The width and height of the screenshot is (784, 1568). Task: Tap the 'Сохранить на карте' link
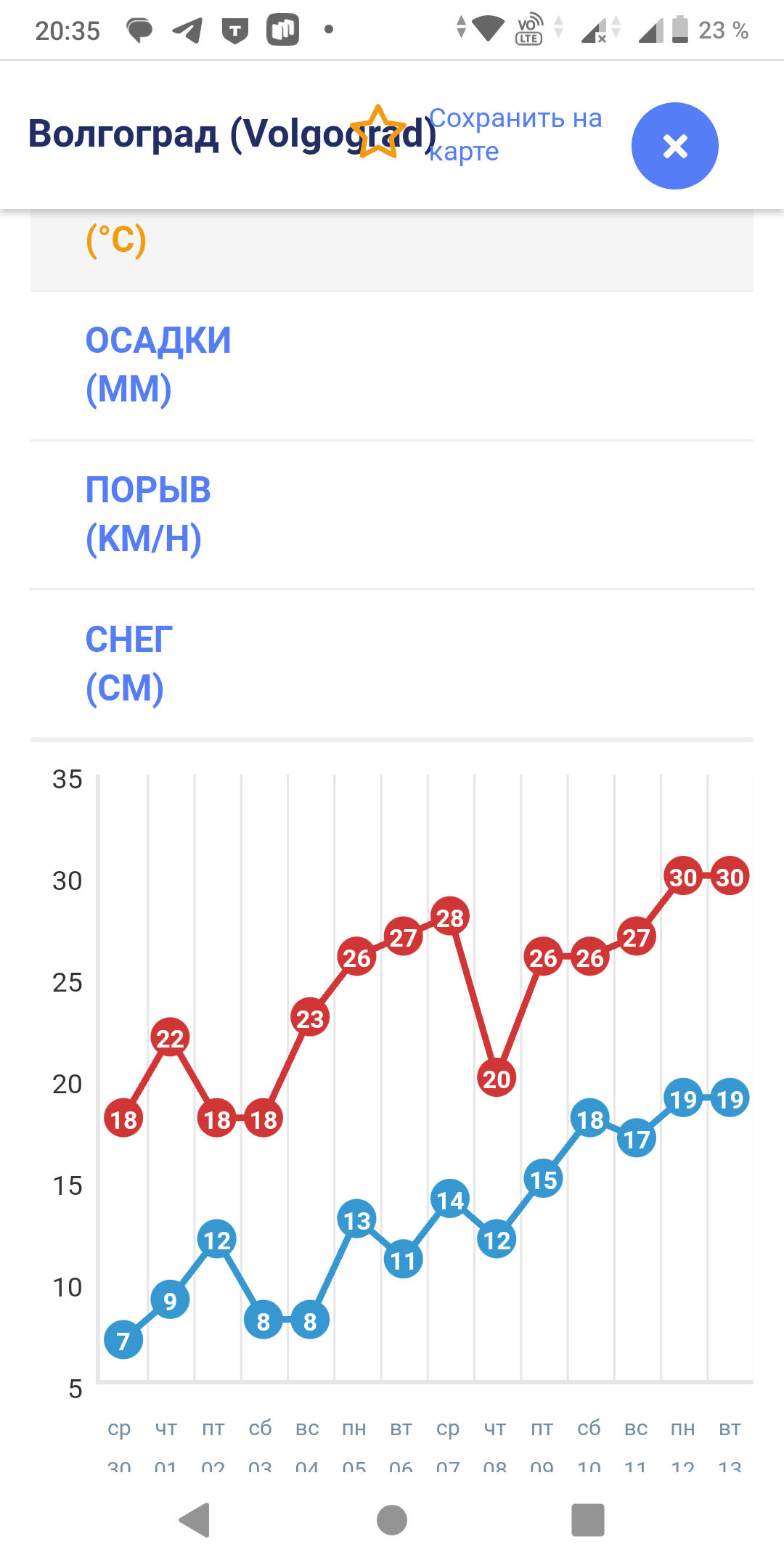coord(515,134)
